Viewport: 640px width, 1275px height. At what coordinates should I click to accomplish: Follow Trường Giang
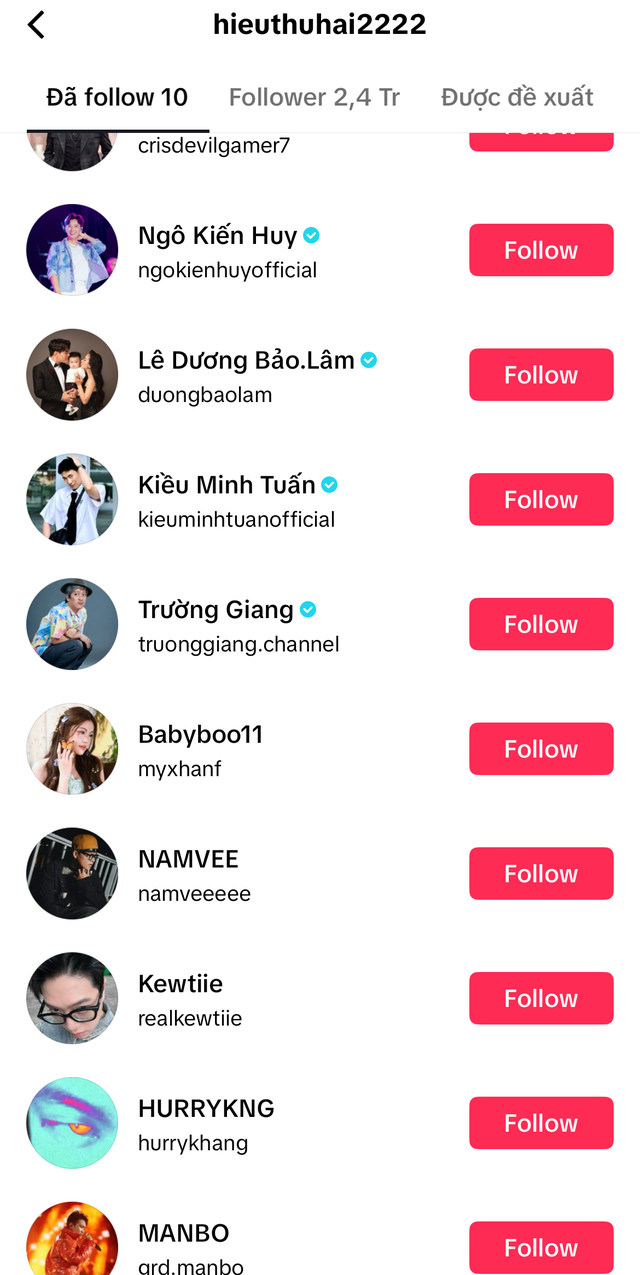pos(541,624)
